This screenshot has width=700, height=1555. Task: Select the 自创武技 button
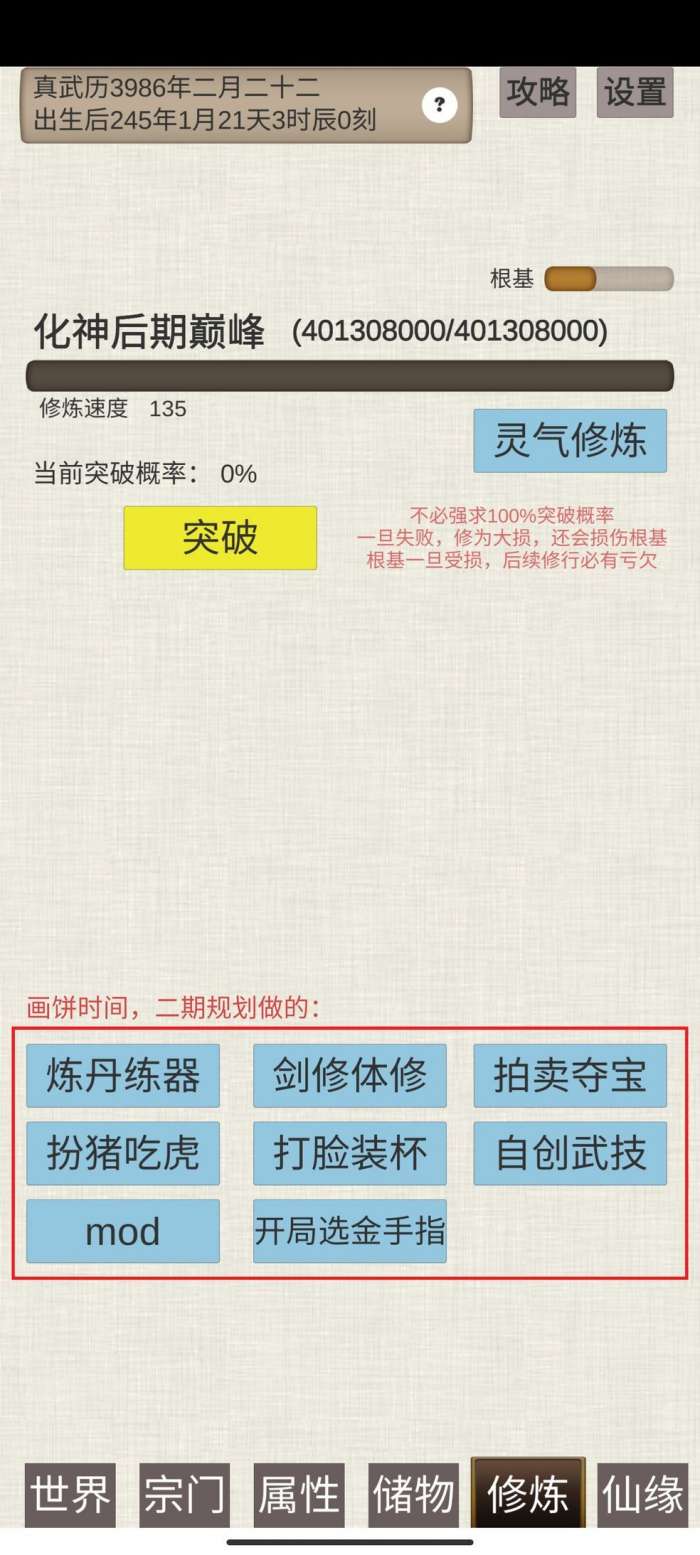(570, 1153)
